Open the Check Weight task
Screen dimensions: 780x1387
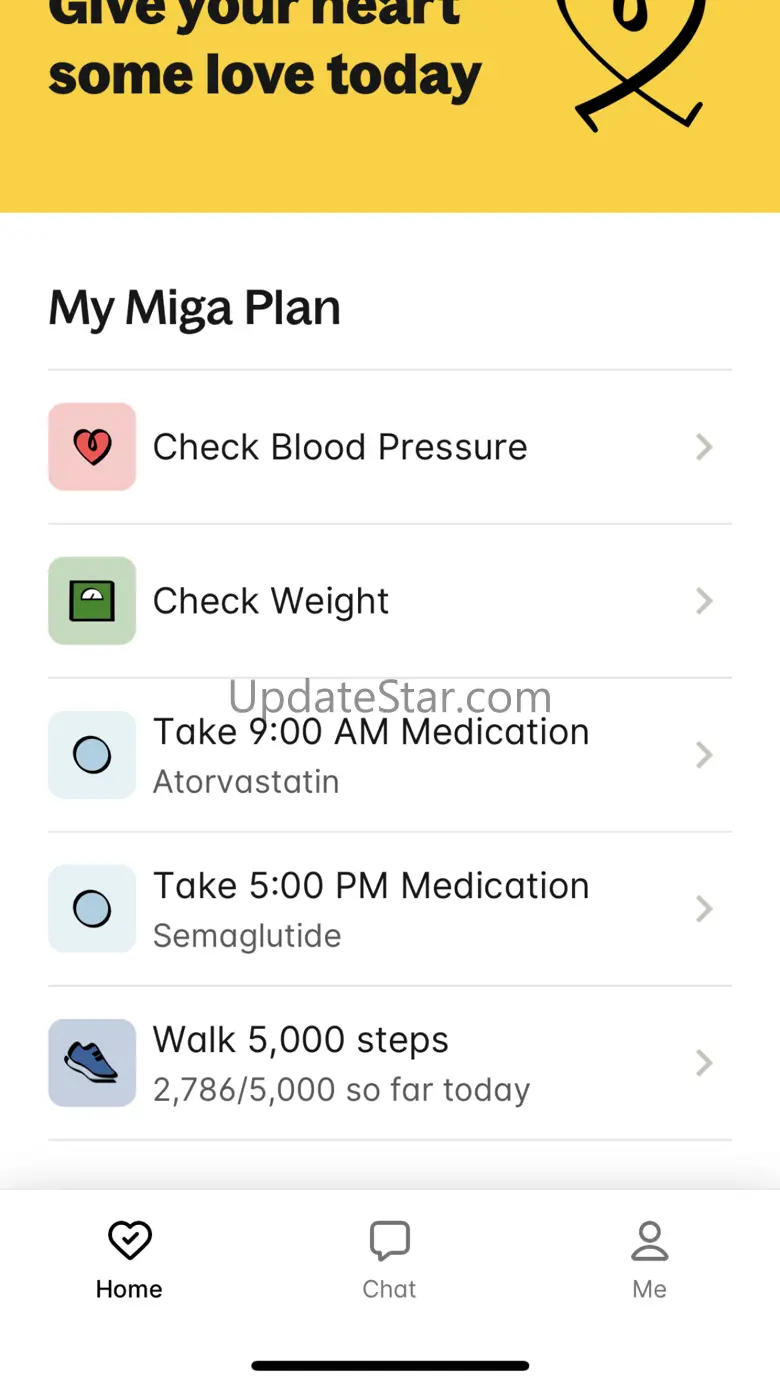click(x=389, y=601)
